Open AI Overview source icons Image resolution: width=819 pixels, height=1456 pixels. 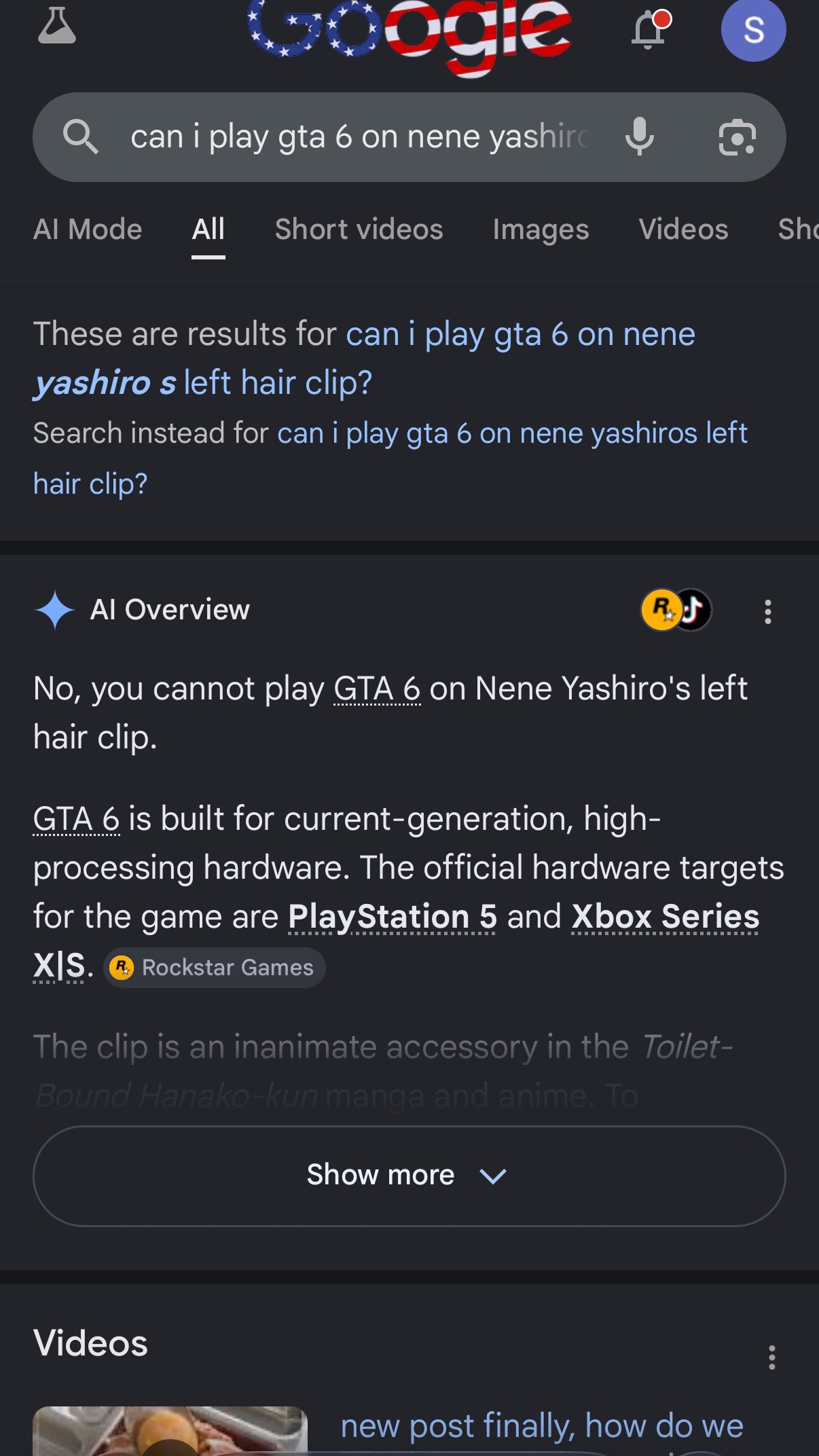(x=676, y=609)
